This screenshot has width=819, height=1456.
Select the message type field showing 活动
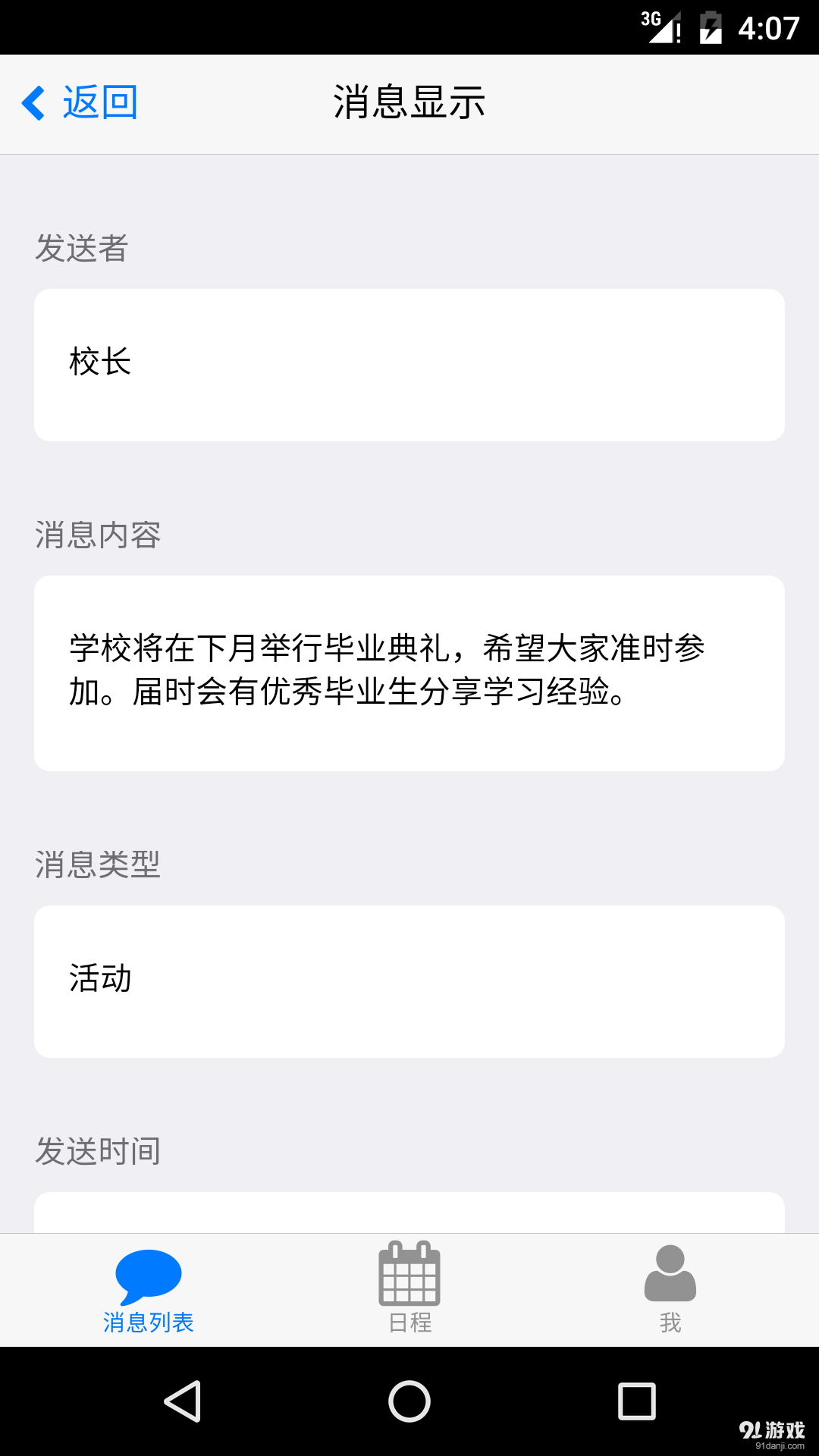tap(409, 979)
